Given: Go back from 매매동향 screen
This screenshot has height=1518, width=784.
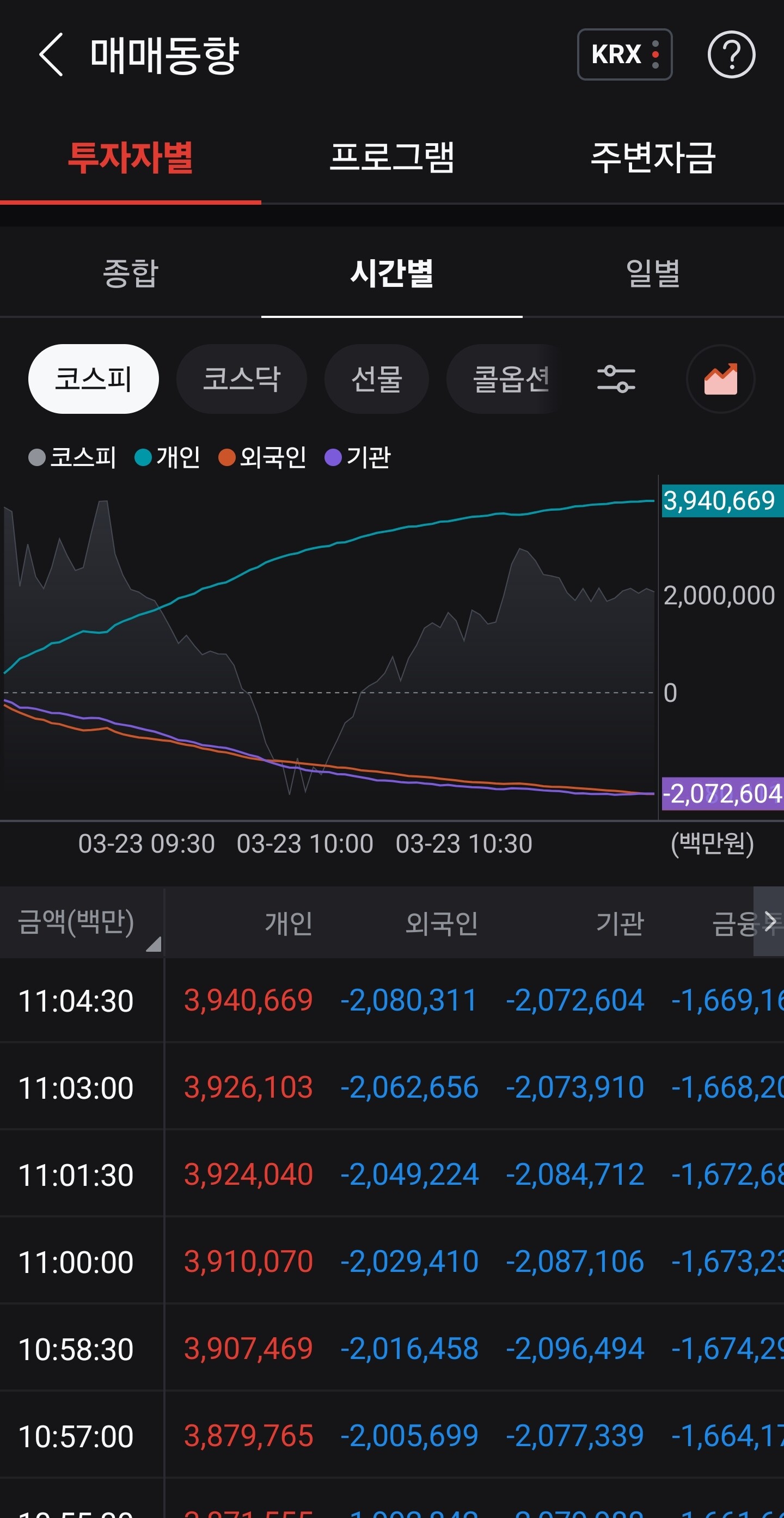Looking at the screenshot, I should 52,55.
